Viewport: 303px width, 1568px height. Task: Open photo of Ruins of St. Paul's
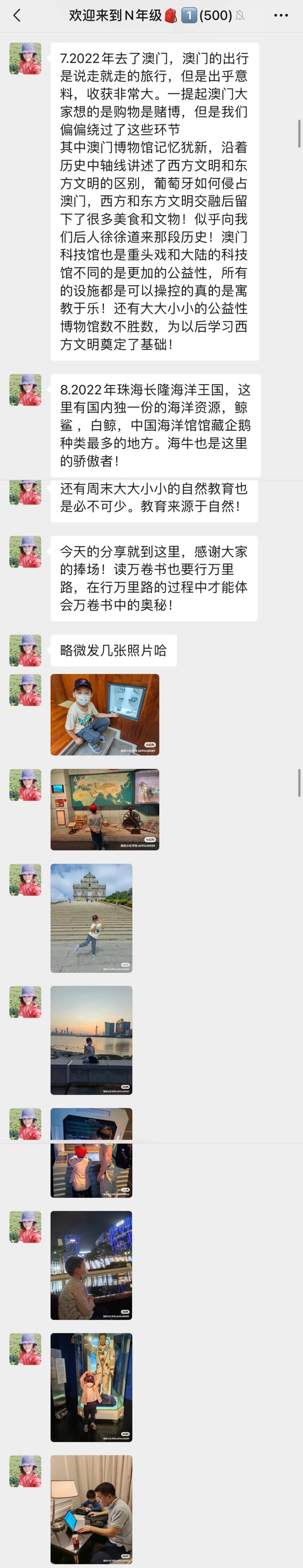point(91,917)
